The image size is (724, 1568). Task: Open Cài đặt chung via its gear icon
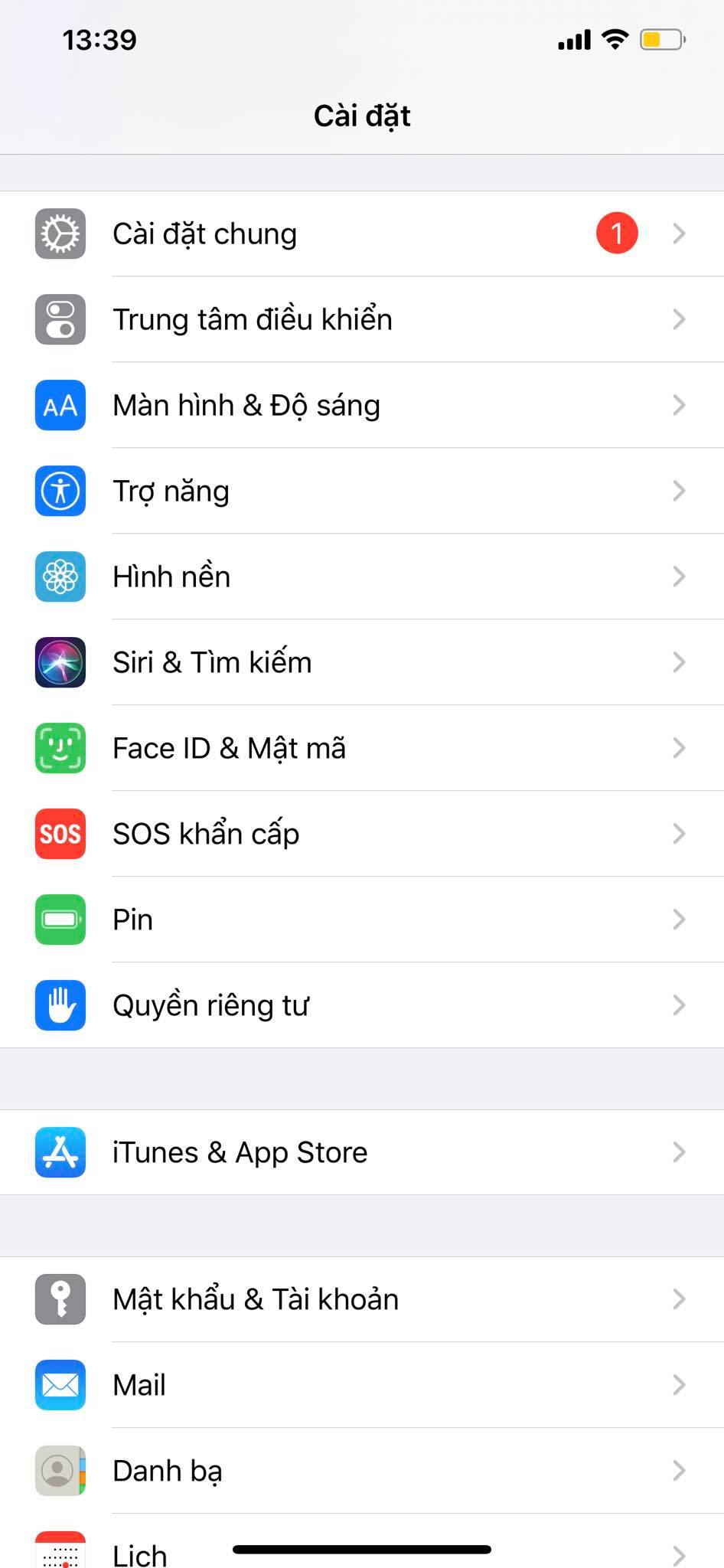60,234
